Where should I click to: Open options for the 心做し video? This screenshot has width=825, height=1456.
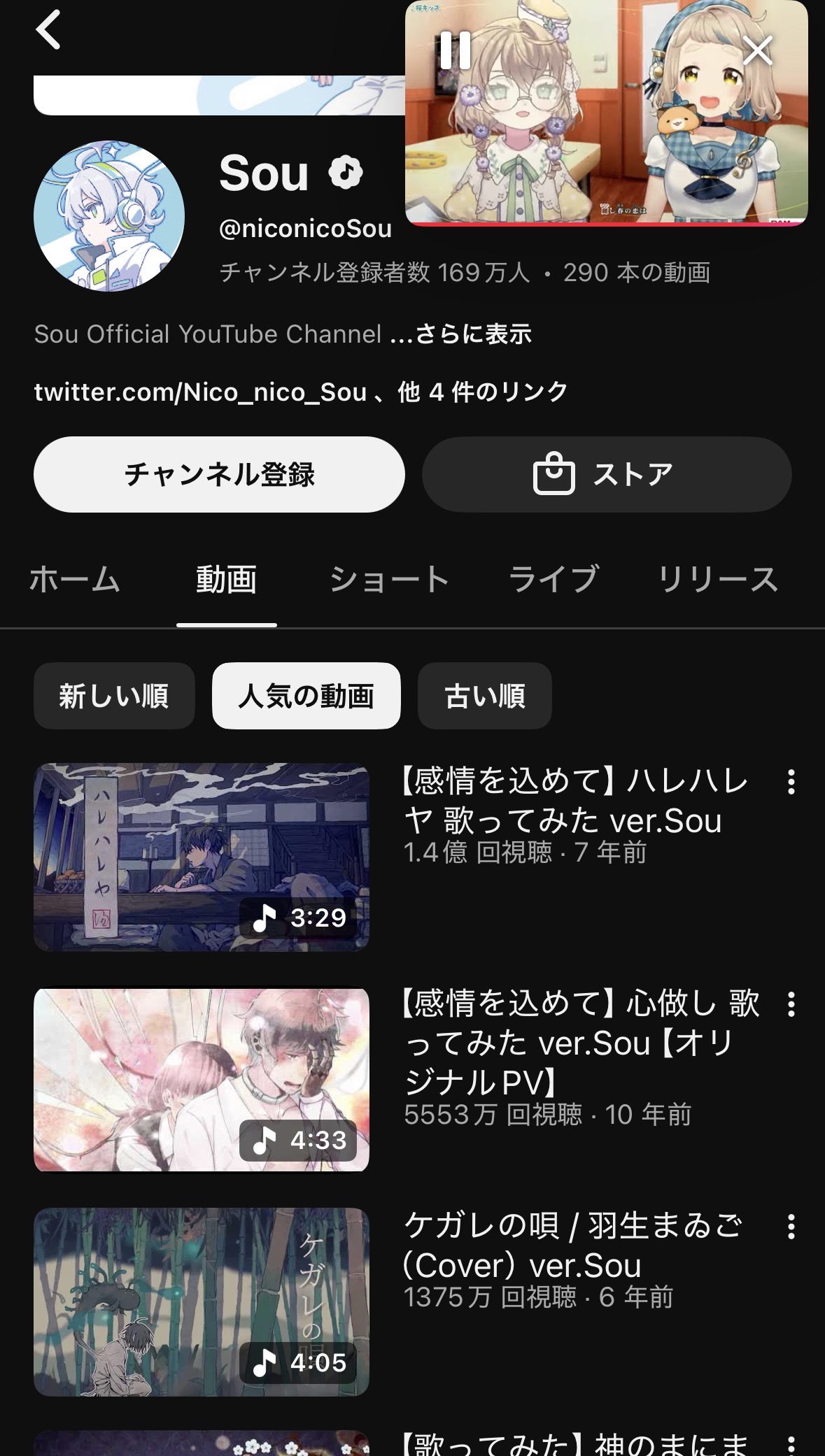(791, 1004)
